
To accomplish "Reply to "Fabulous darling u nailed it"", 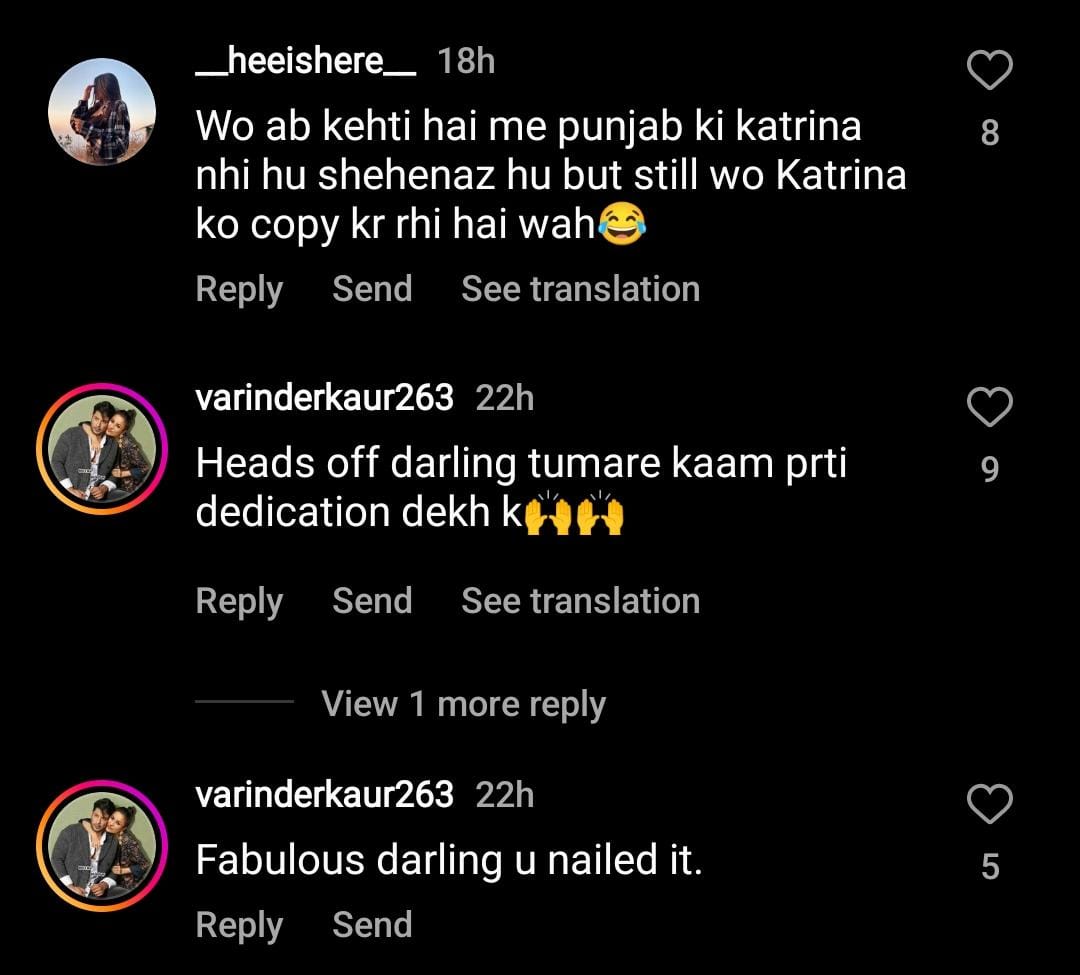I will point(239,925).
